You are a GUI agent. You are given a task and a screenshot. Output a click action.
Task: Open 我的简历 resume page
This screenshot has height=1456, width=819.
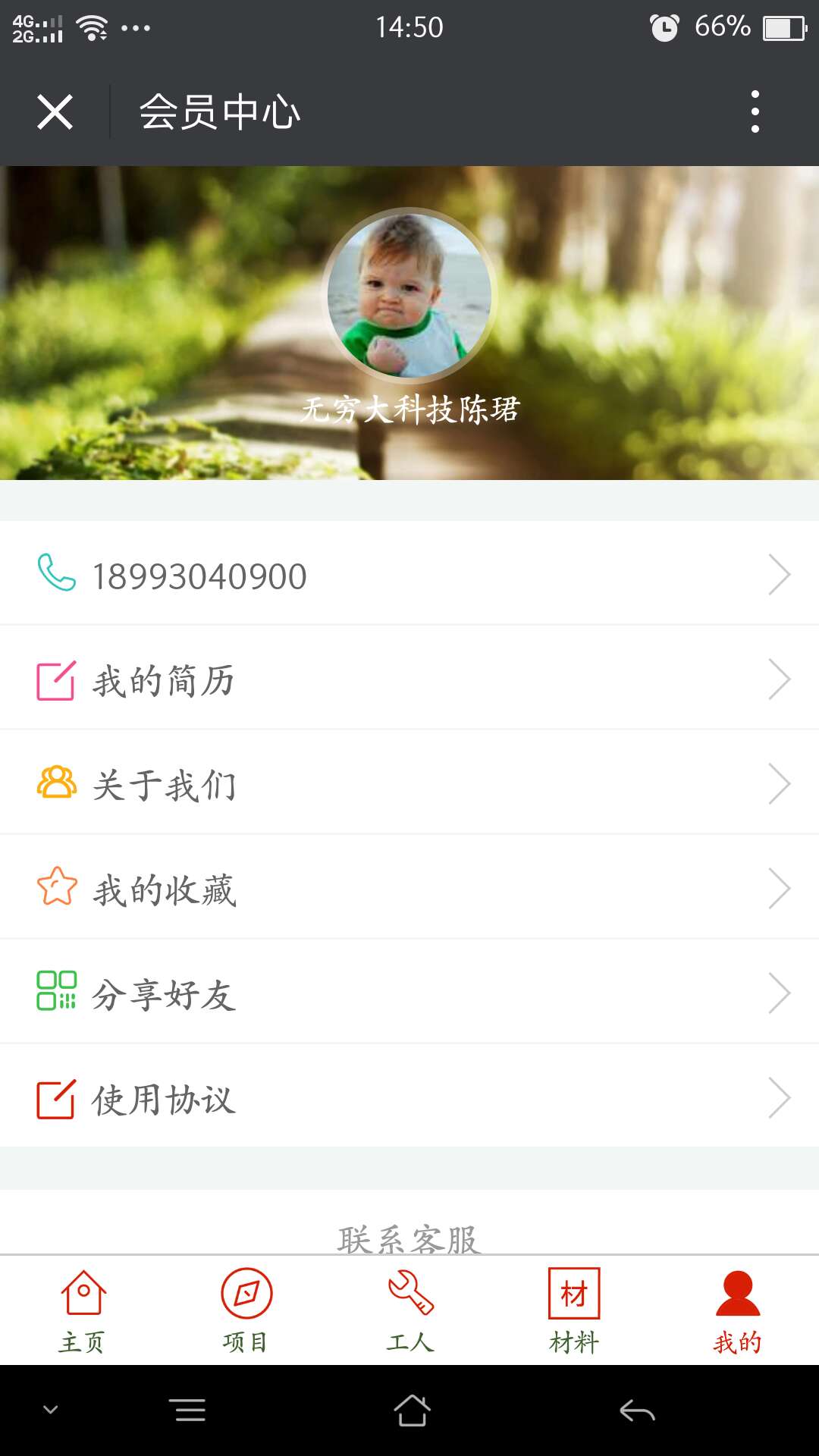(x=409, y=679)
